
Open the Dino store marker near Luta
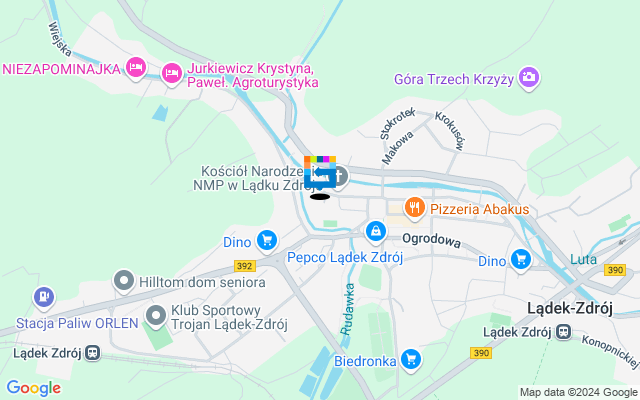[x=520, y=260]
